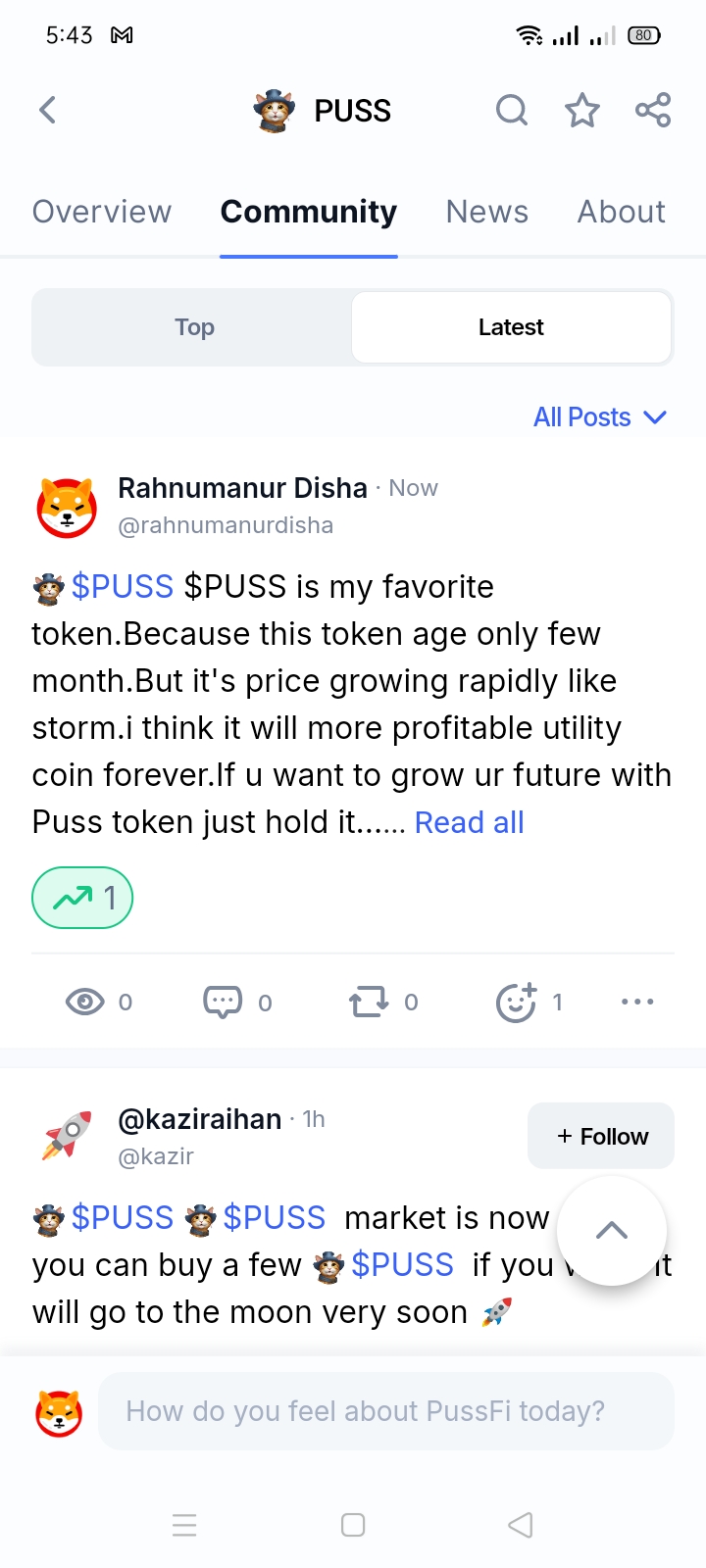This screenshot has height=1568, width=706.
Task: Tap Read all on Rahnumanur Disha's post
Action: click(469, 822)
